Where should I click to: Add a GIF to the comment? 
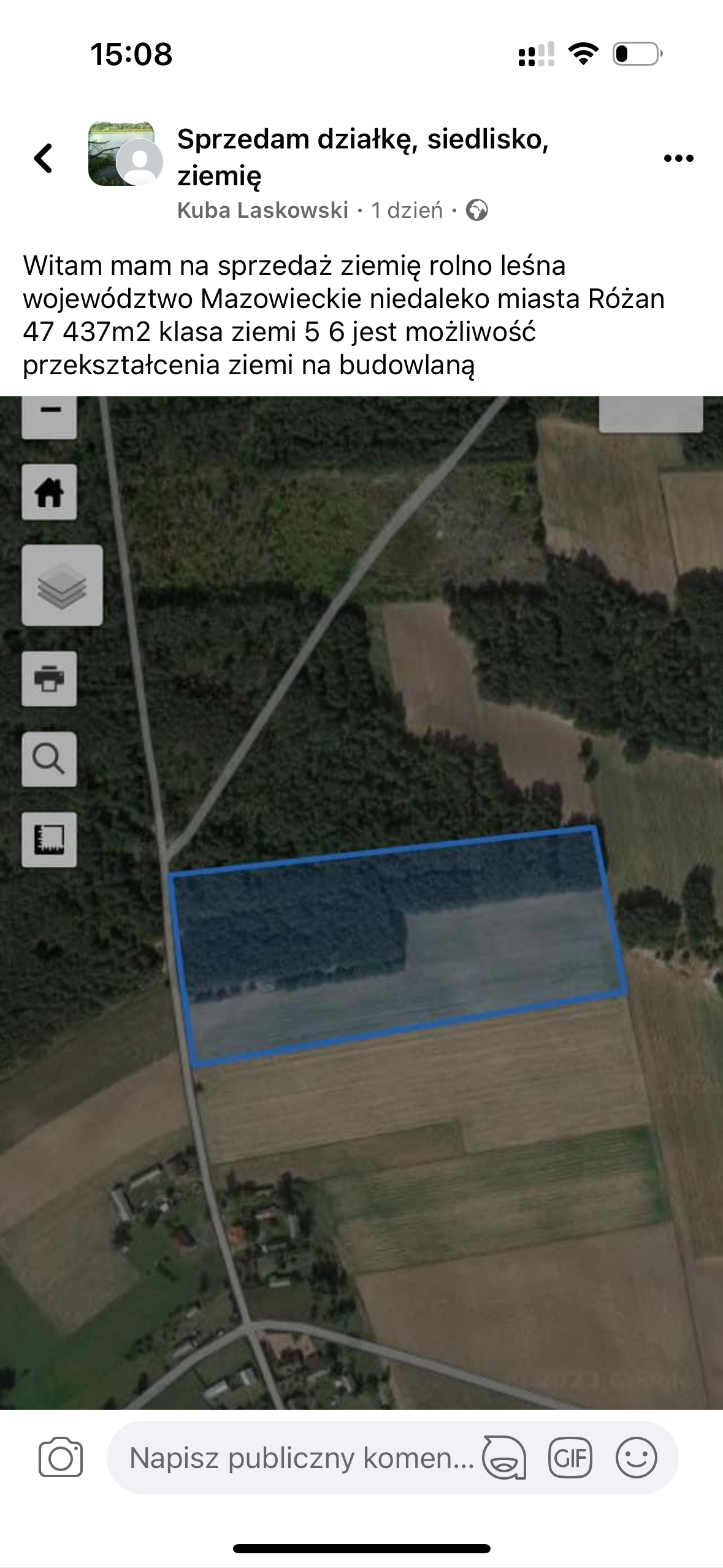[x=570, y=1458]
